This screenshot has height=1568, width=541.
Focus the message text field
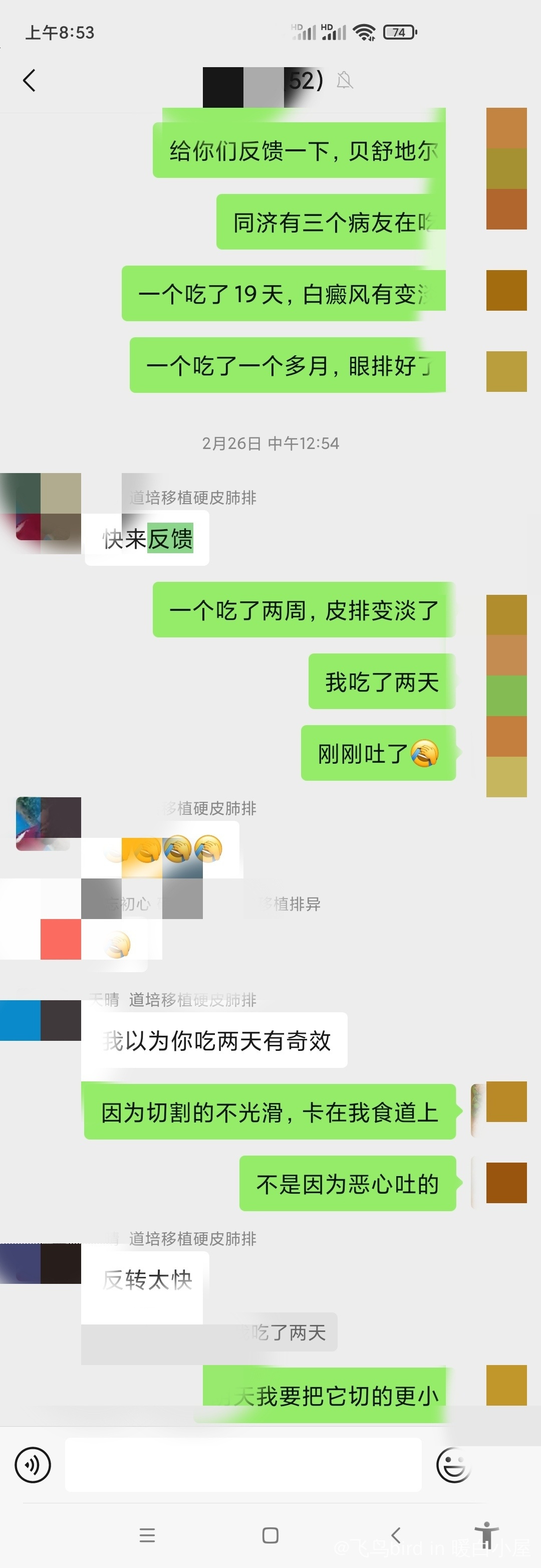(243, 1465)
